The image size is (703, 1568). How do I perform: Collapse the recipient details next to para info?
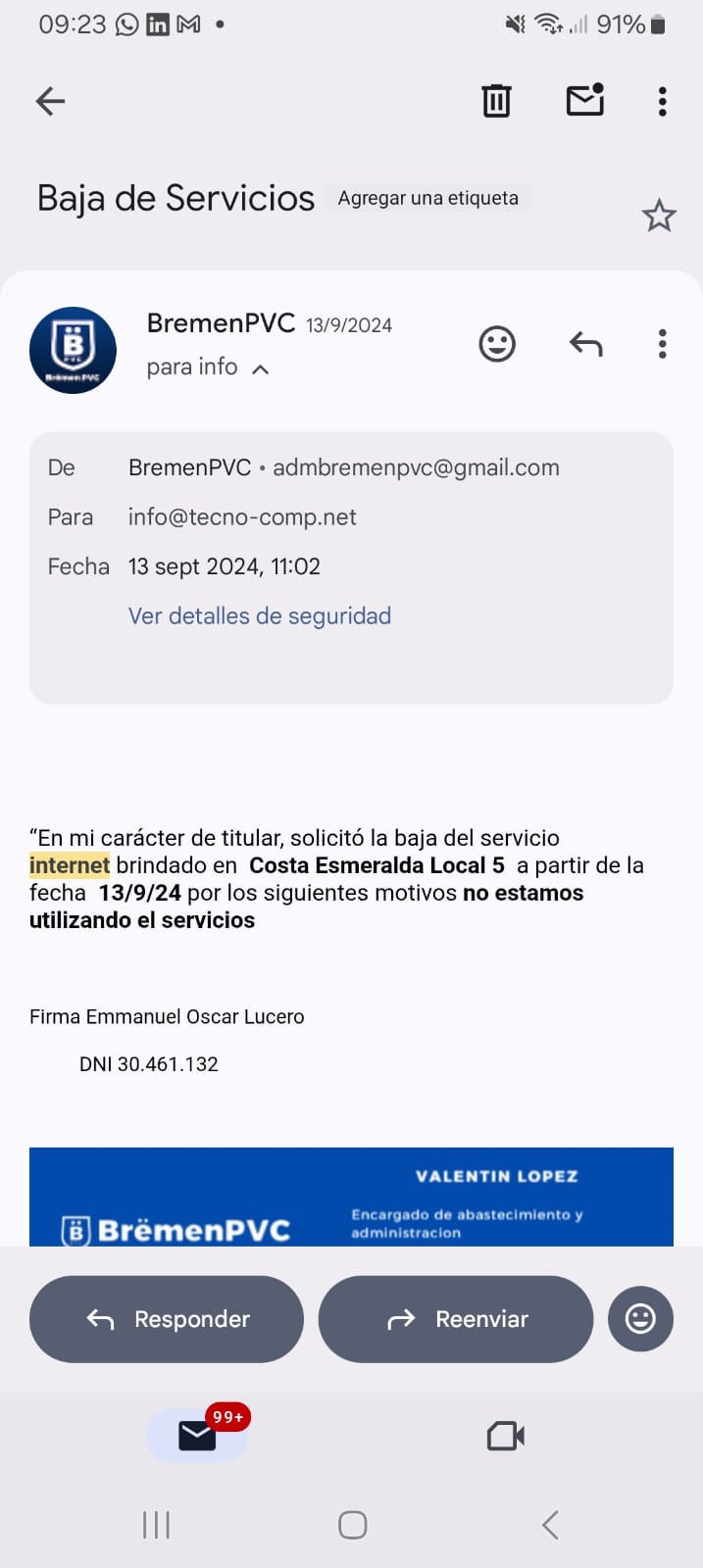pyautogui.click(x=260, y=369)
